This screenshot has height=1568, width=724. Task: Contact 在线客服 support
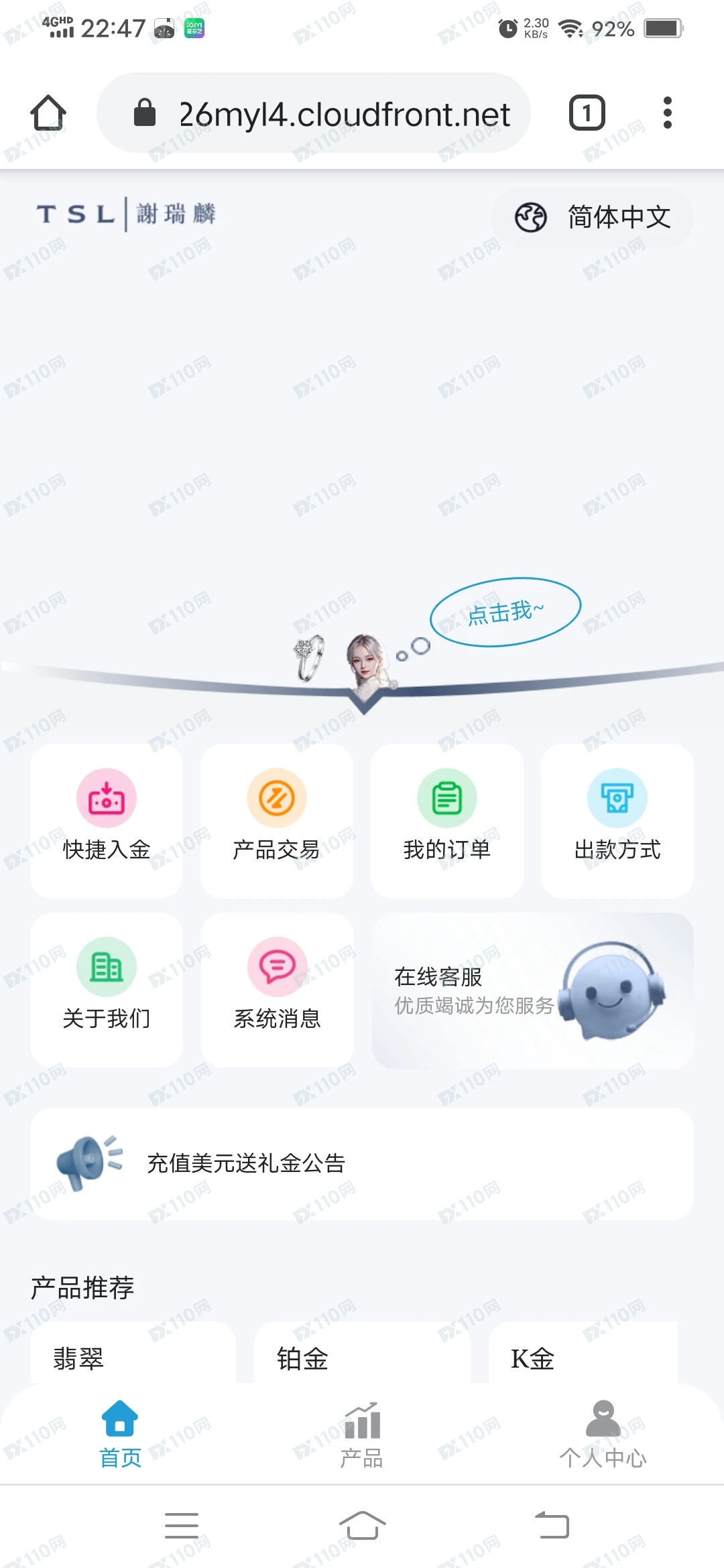point(532,990)
